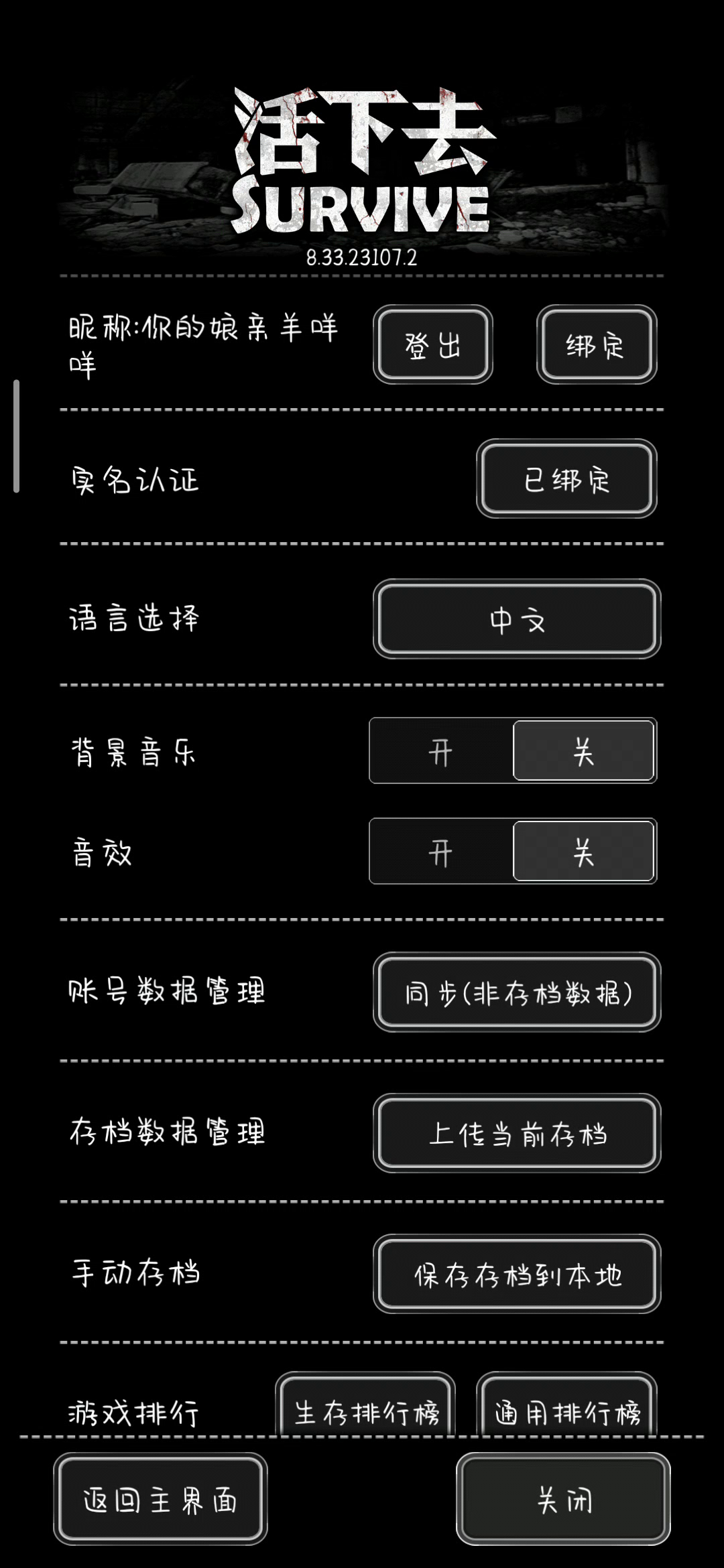This screenshot has width=724, height=1568.
Task: Upload save with 上传当前存档
Action: pyautogui.click(x=517, y=1133)
